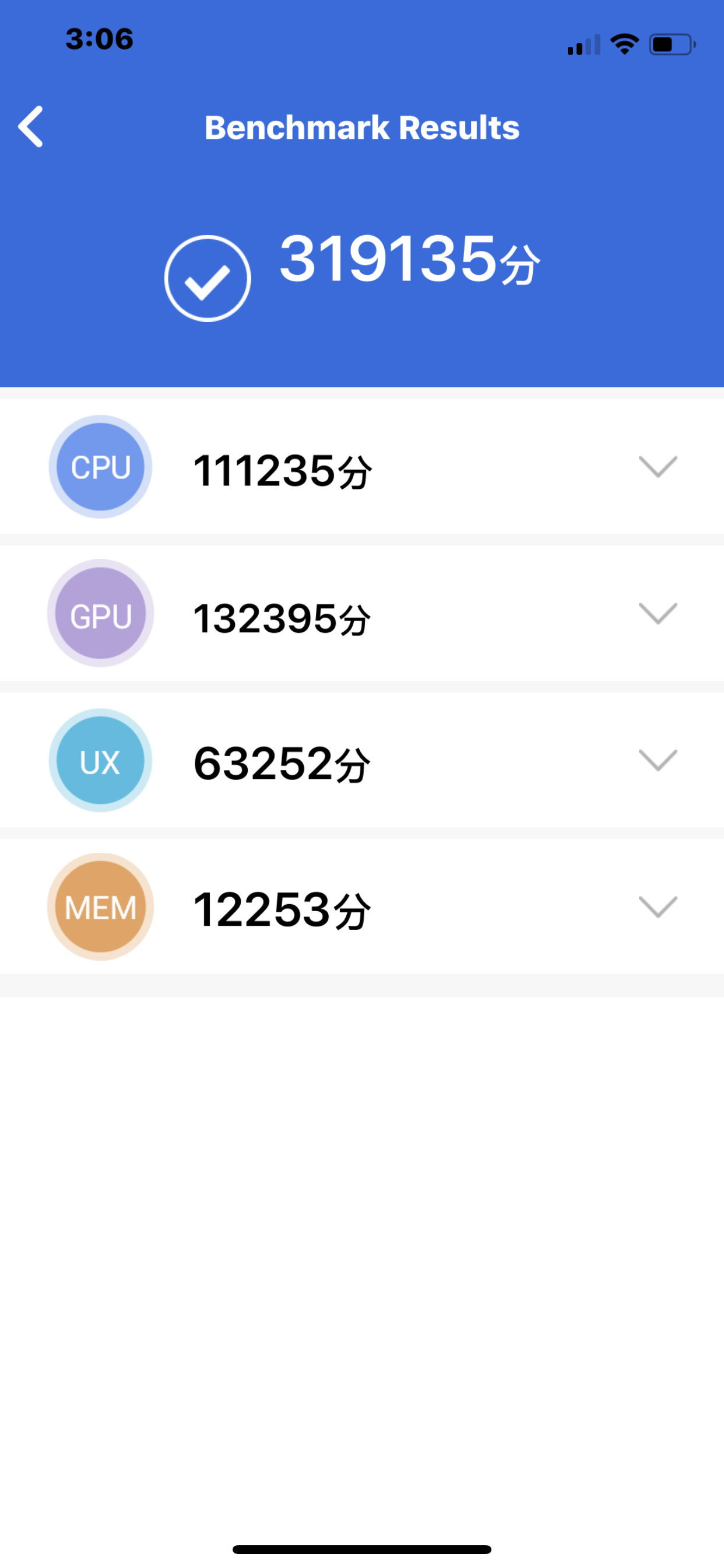Screen dimensions: 724x1568
Task: Go back from Benchmark Results
Action: (x=31, y=127)
